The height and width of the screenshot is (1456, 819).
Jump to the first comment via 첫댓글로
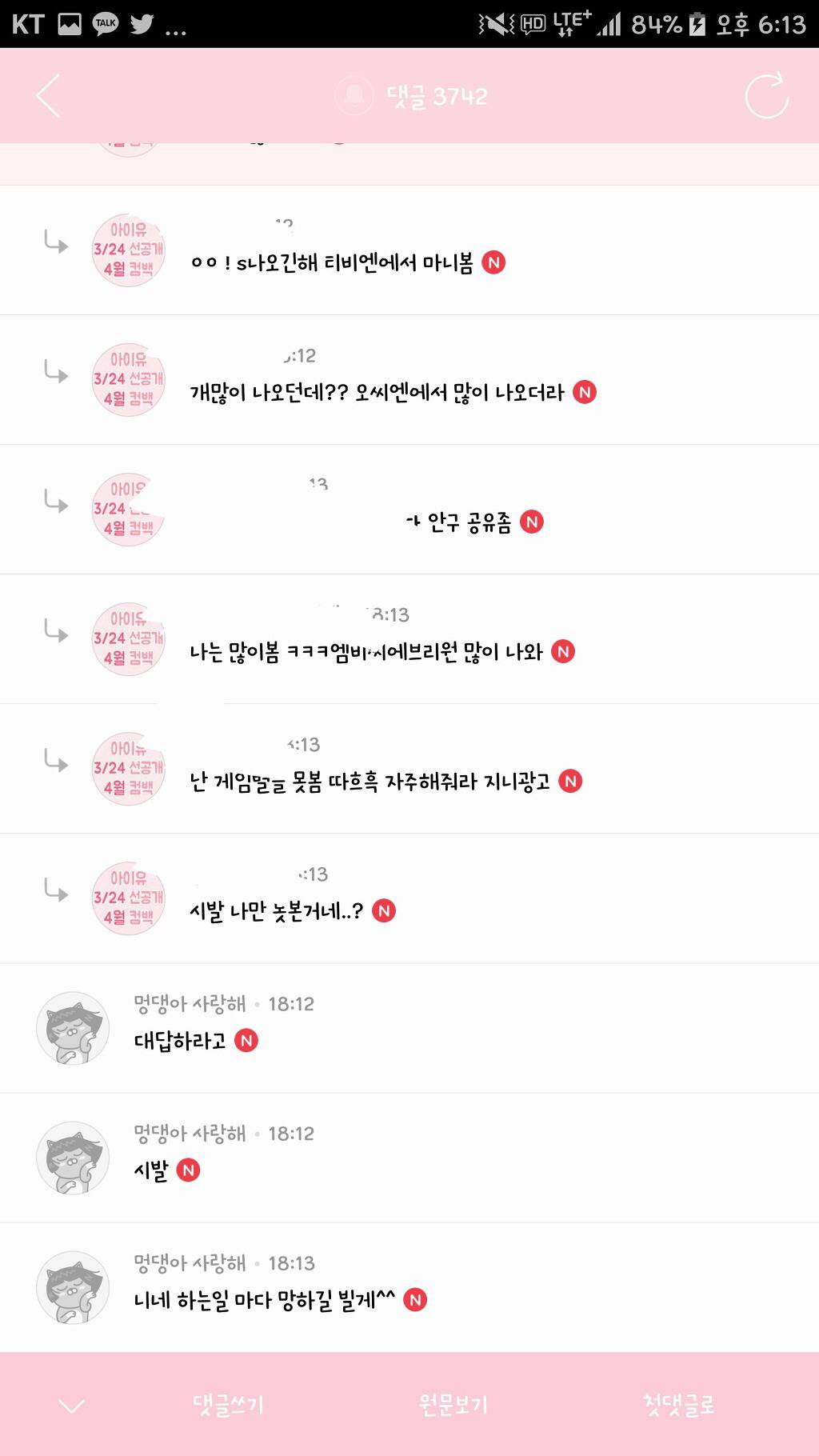[678, 1405]
